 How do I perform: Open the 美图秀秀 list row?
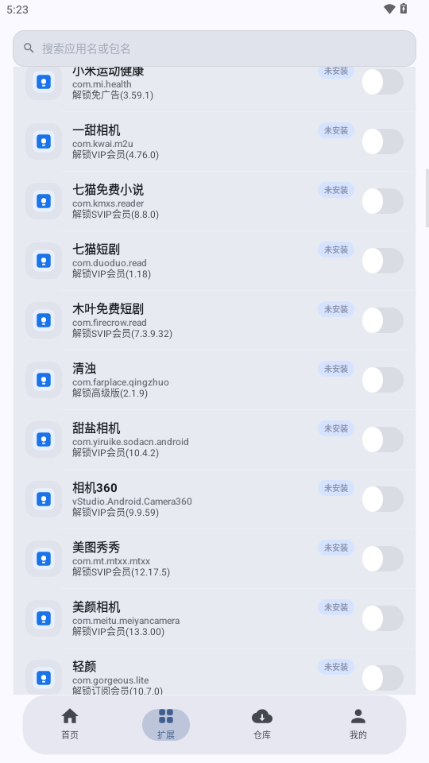click(214, 559)
